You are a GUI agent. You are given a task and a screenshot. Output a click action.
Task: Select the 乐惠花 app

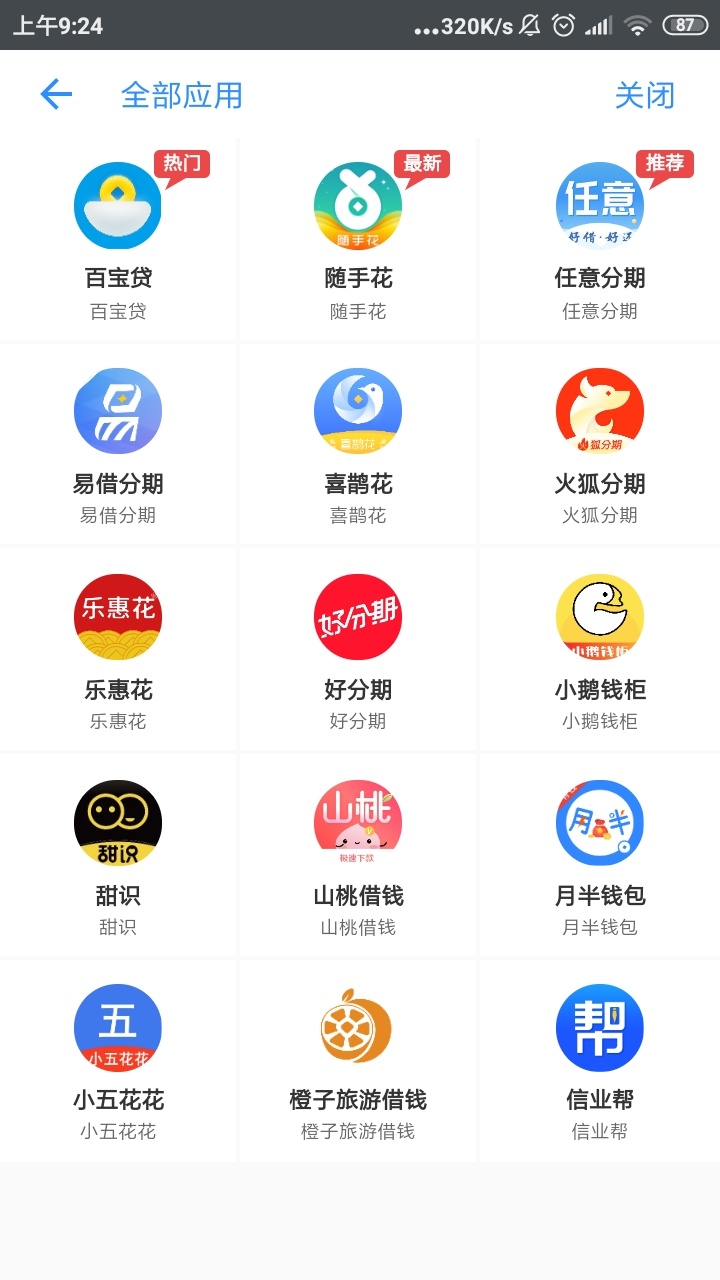tap(118, 650)
